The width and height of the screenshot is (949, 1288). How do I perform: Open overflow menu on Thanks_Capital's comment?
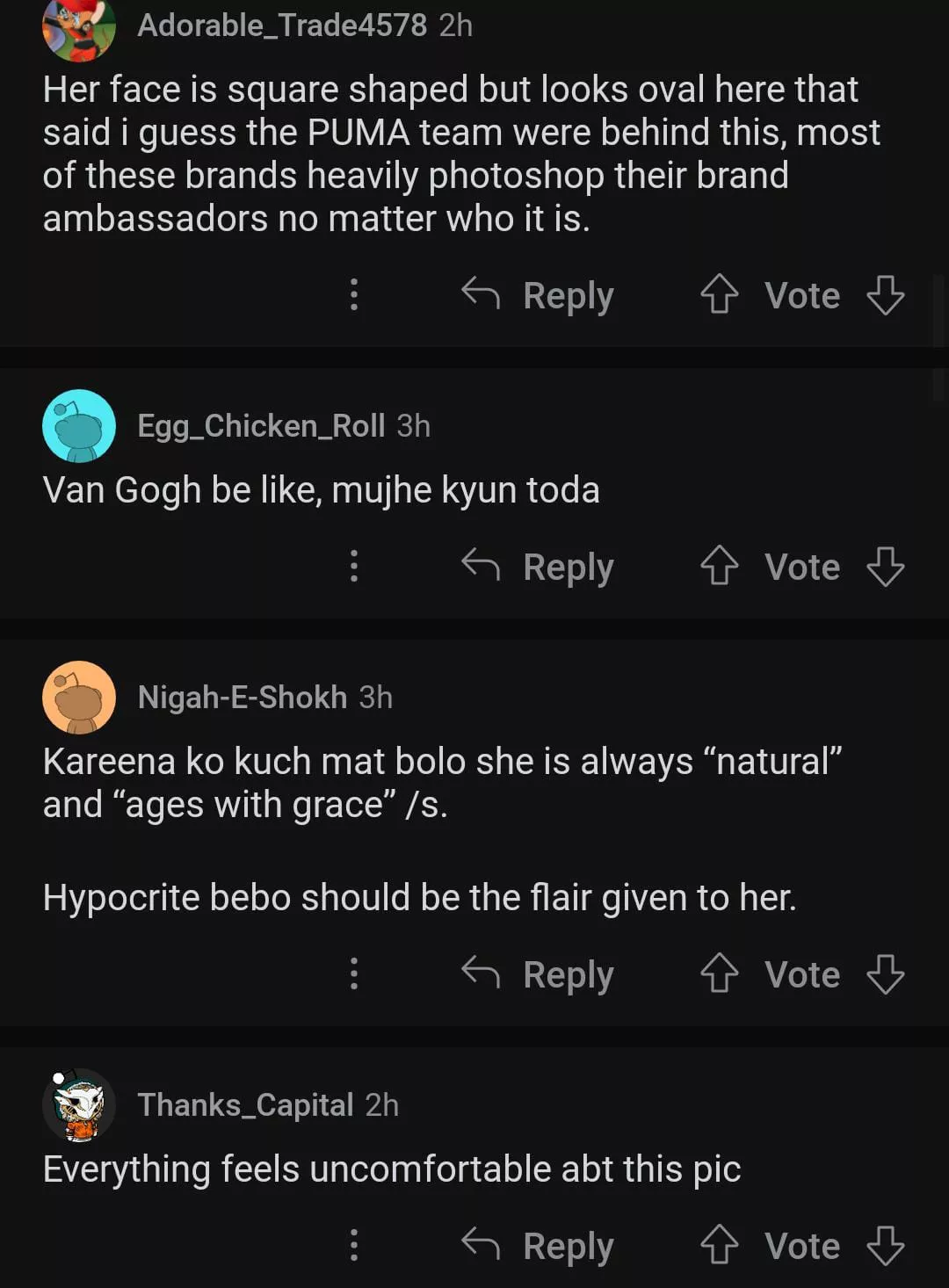pos(354,1245)
